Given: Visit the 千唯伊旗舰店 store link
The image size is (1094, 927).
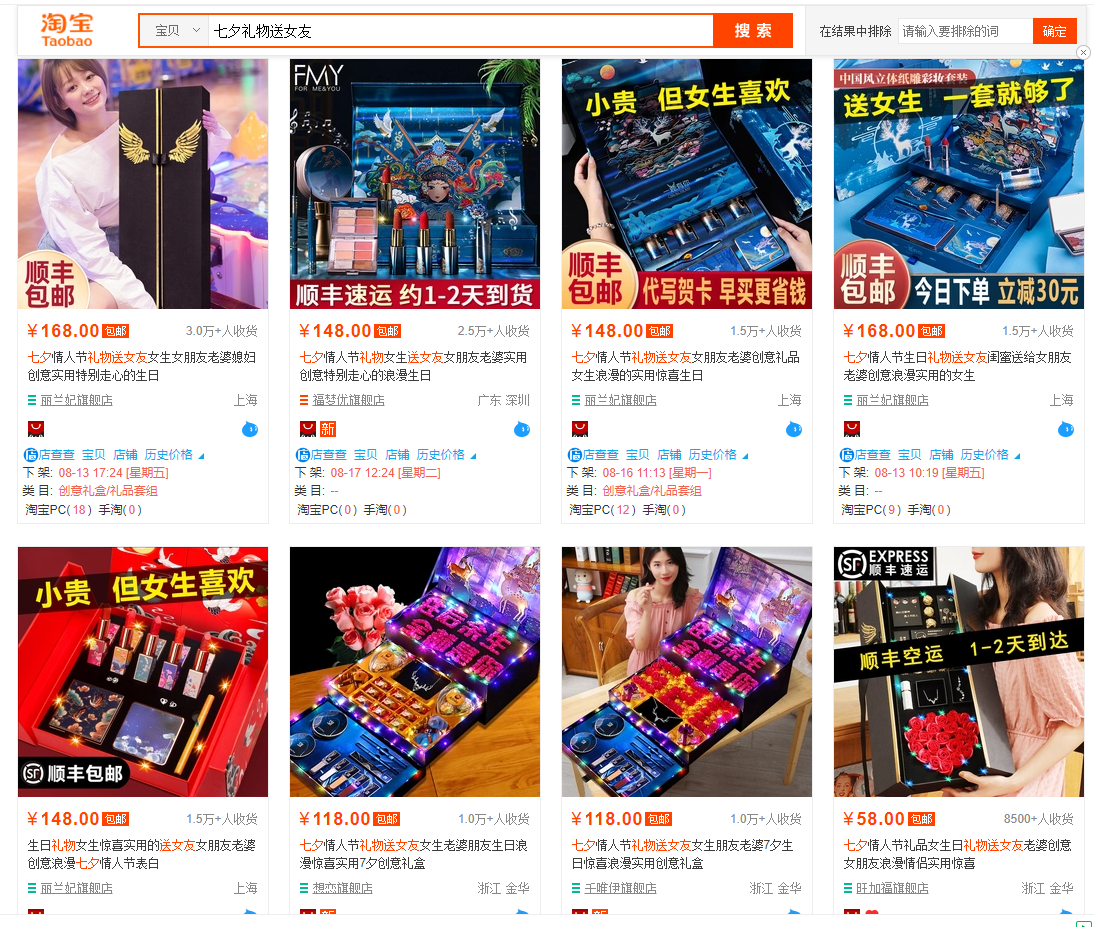Looking at the screenshot, I should coord(620,888).
